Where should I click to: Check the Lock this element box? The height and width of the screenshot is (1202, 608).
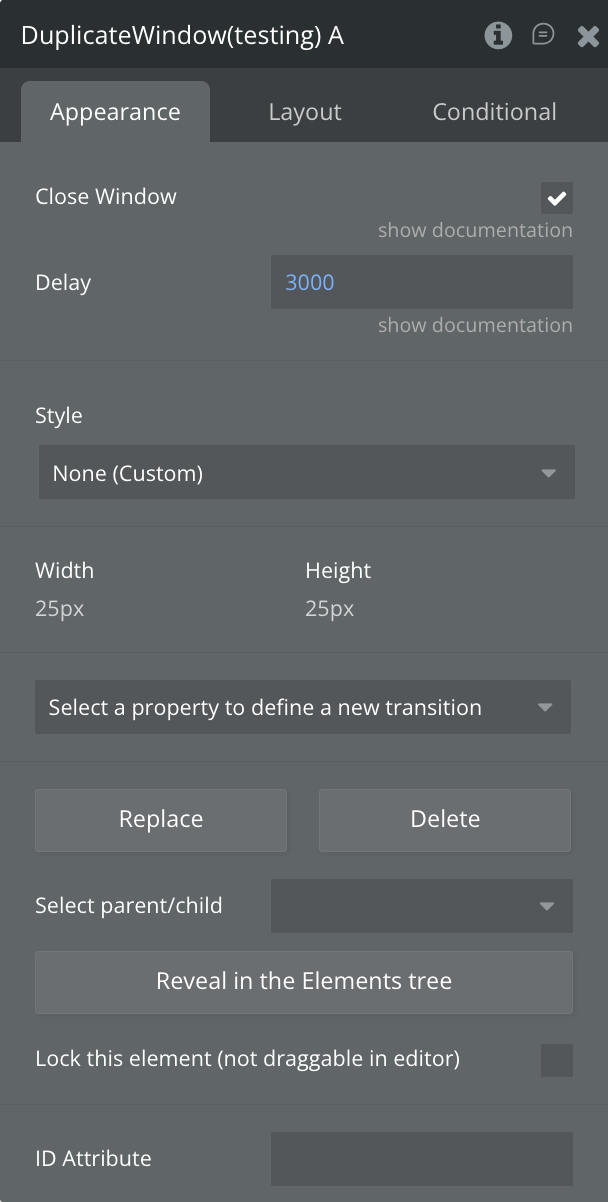tap(557, 1060)
